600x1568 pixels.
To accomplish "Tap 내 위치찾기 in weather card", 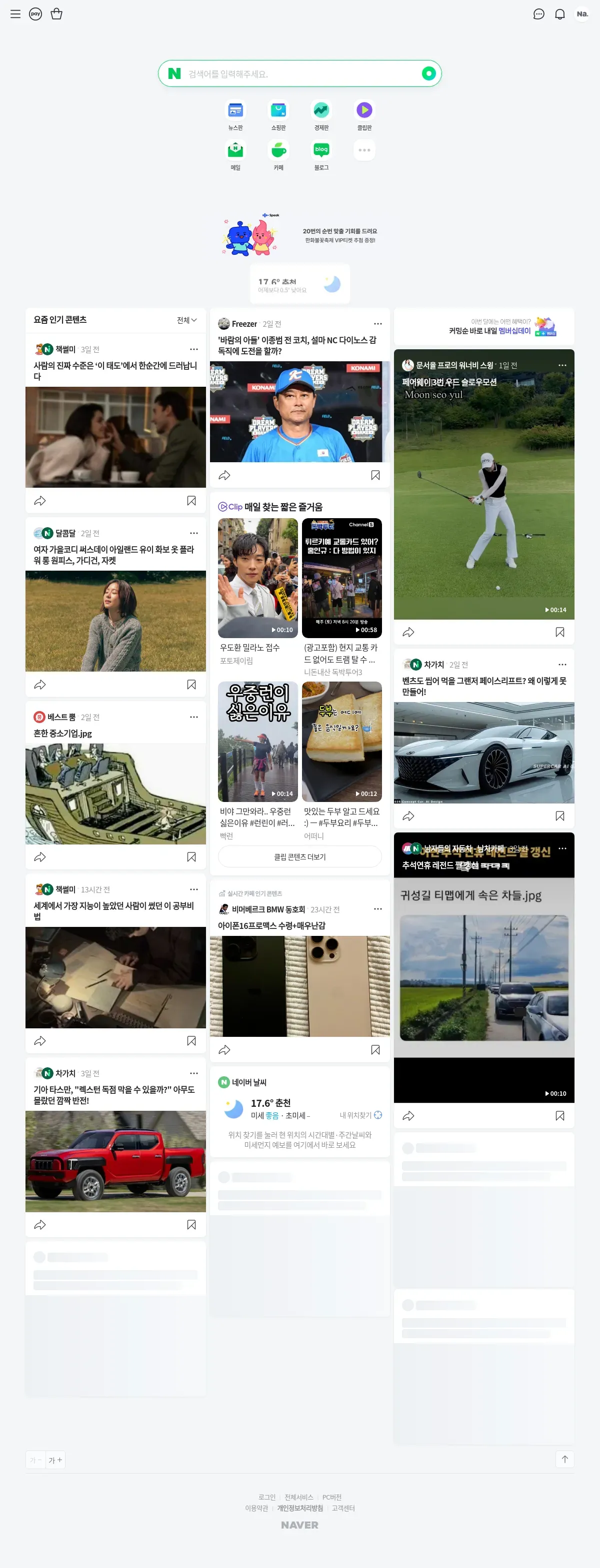I will point(360,1115).
